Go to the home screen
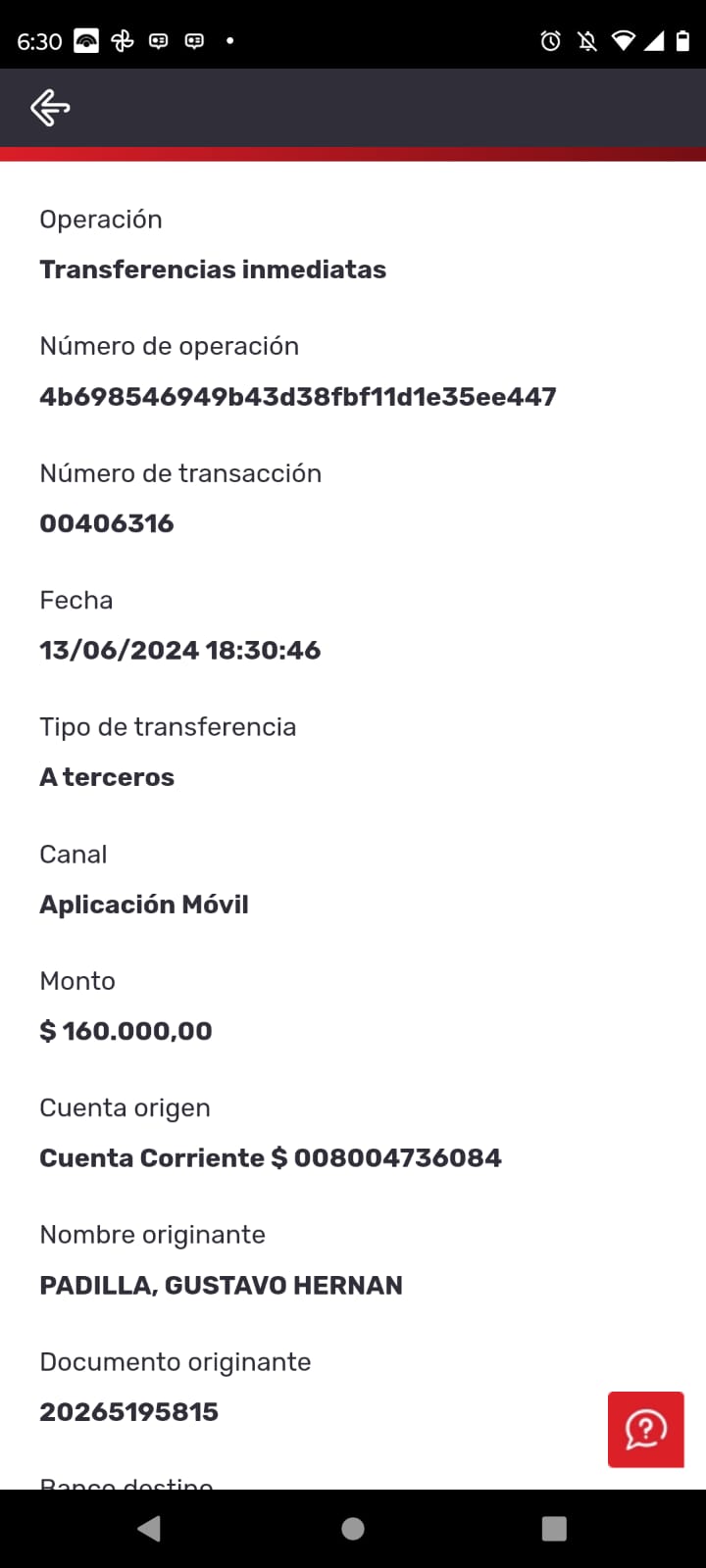 pyautogui.click(x=353, y=1529)
